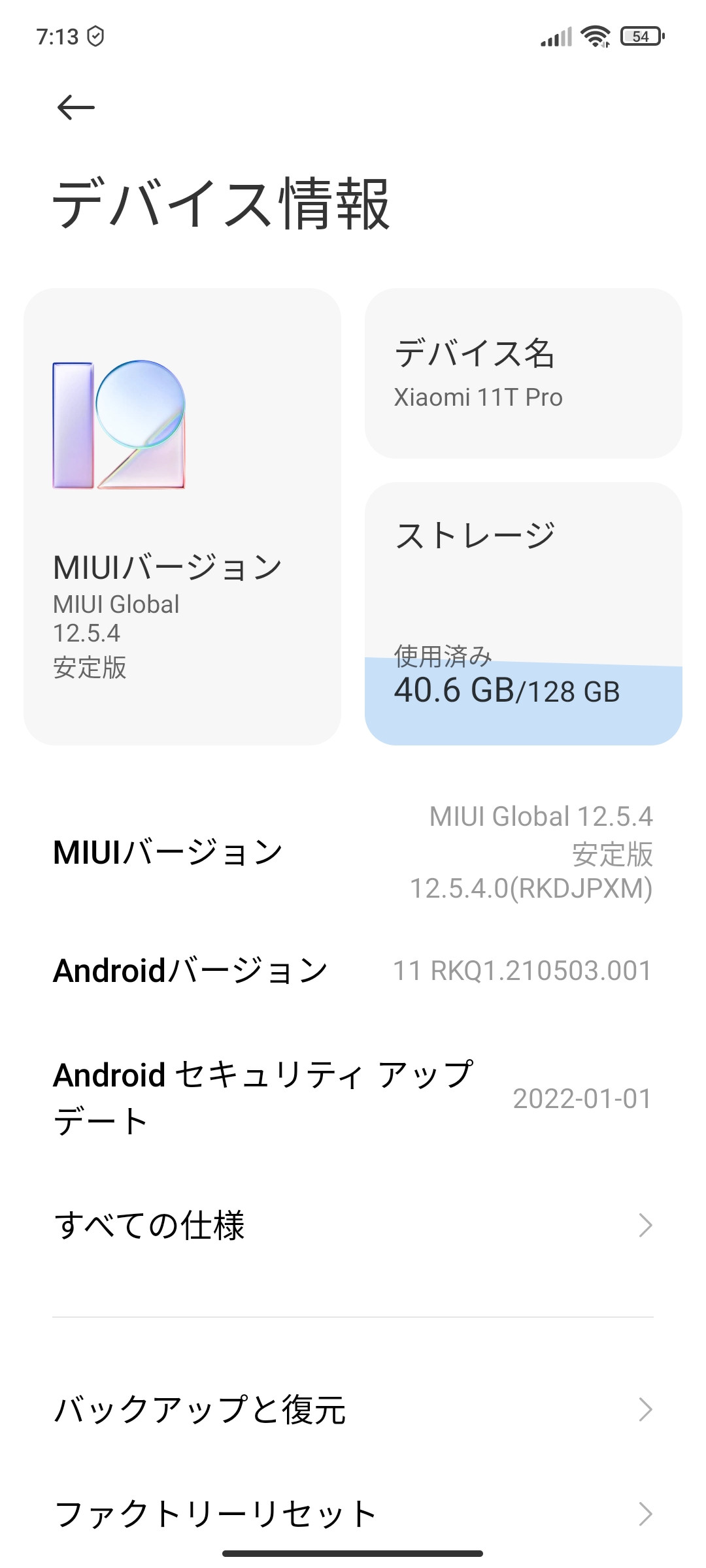
Task: Tap the Androidバージョン row
Action: coord(353,970)
